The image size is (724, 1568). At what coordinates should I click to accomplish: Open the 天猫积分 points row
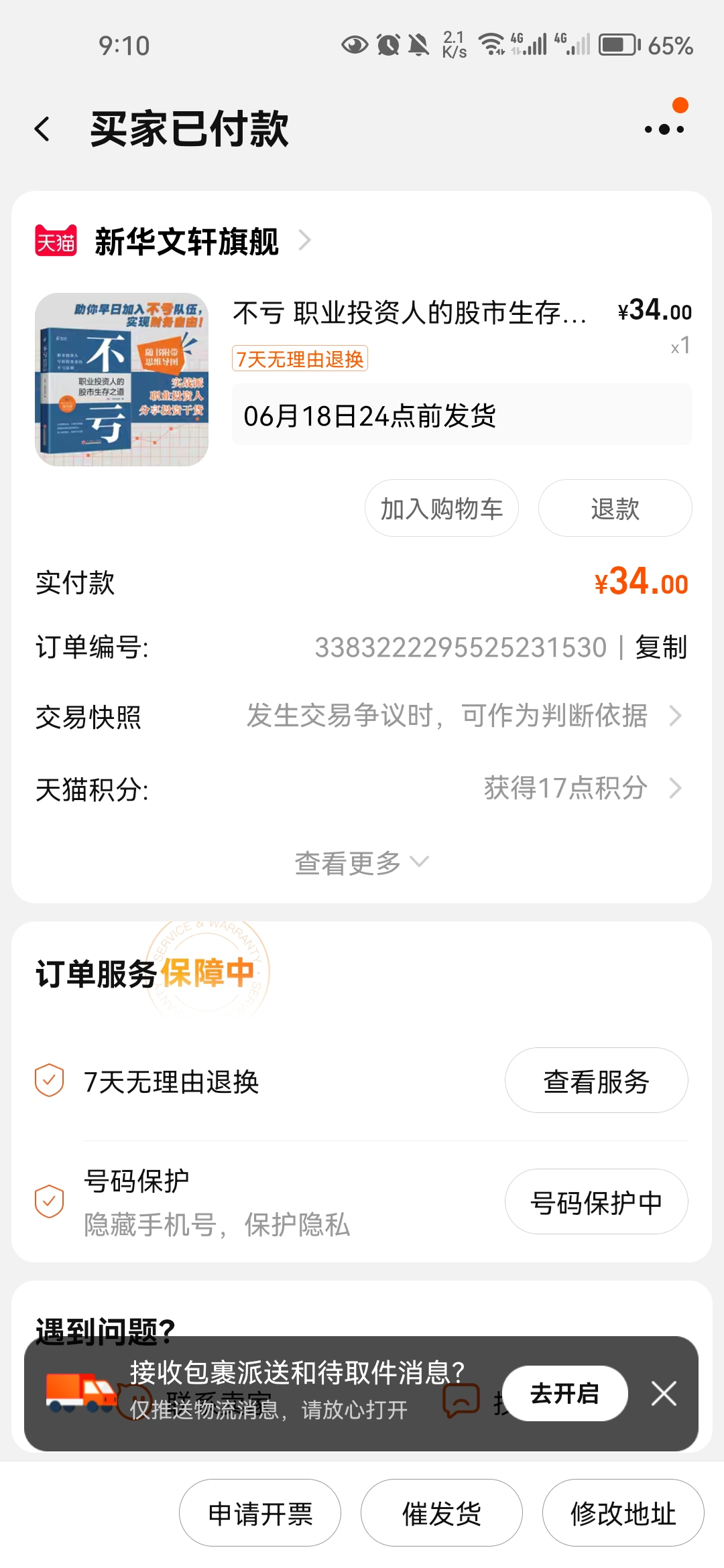pyautogui.click(x=362, y=789)
